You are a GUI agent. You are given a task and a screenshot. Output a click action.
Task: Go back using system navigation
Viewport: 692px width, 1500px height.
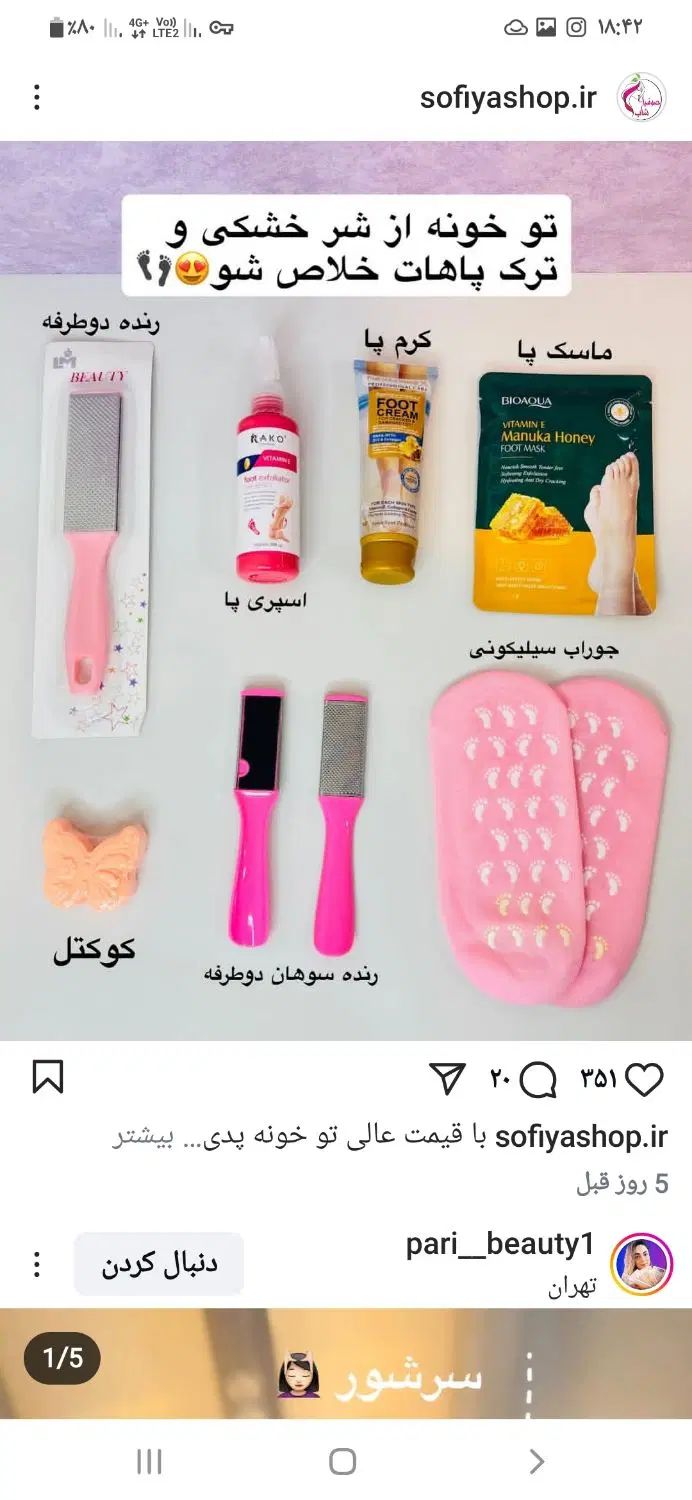[x=537, y=1462]
